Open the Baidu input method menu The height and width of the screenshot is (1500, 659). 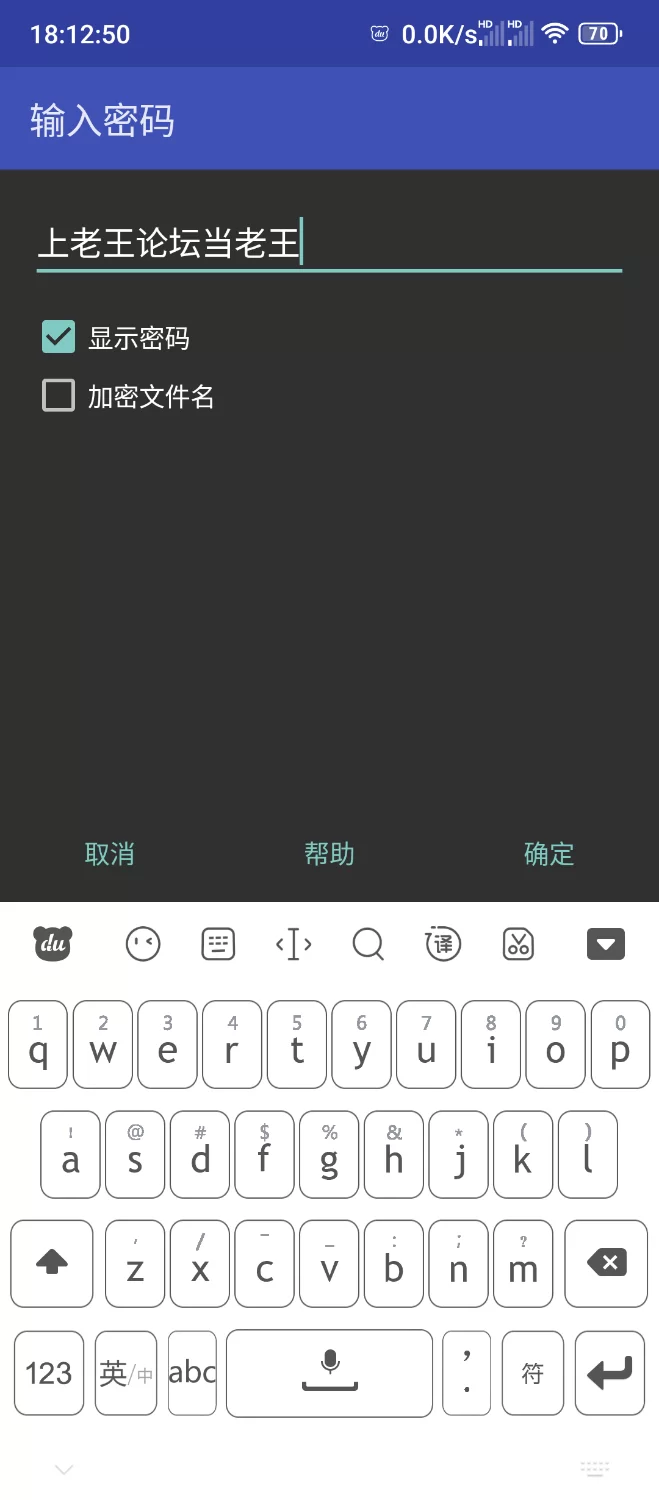[x=53, y=943]
